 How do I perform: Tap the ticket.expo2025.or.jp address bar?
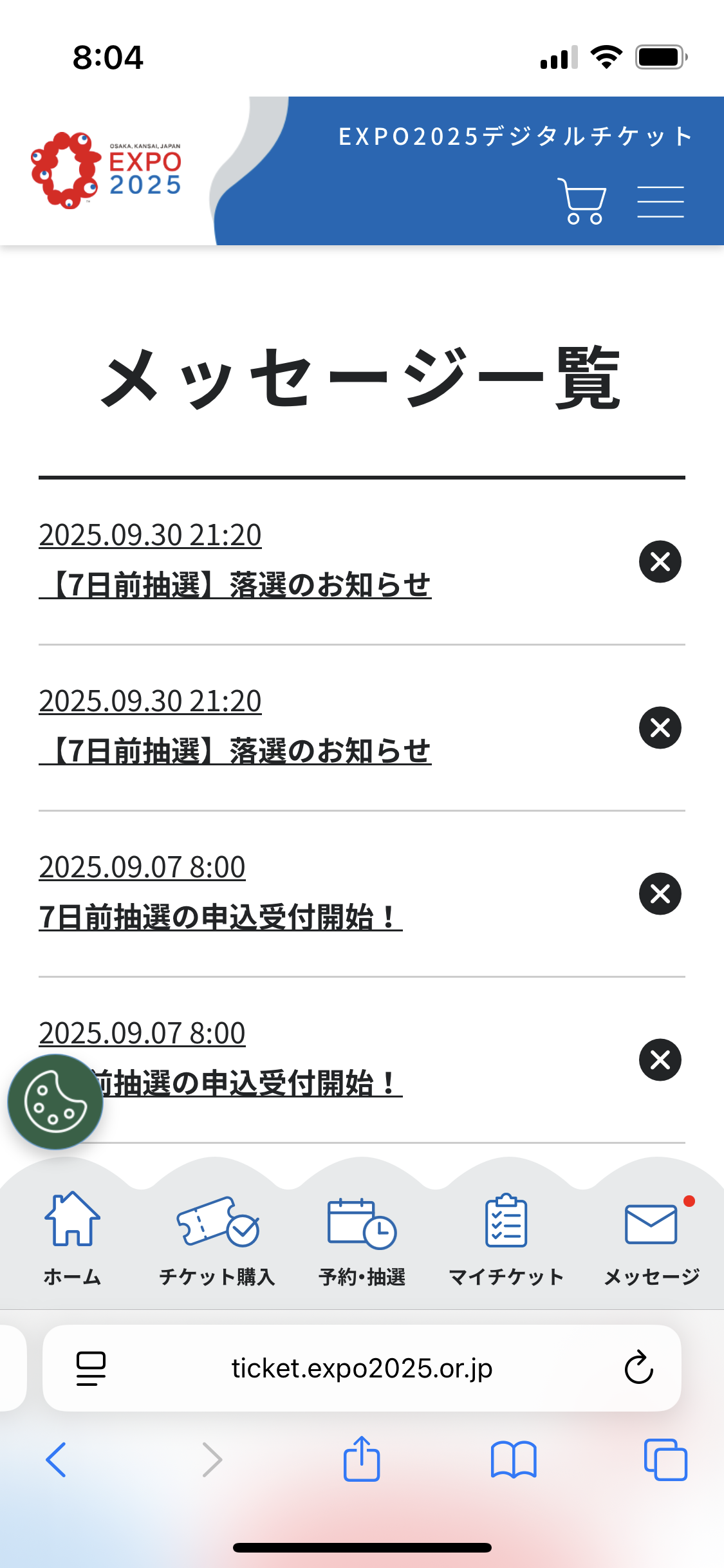[362, 1368]
